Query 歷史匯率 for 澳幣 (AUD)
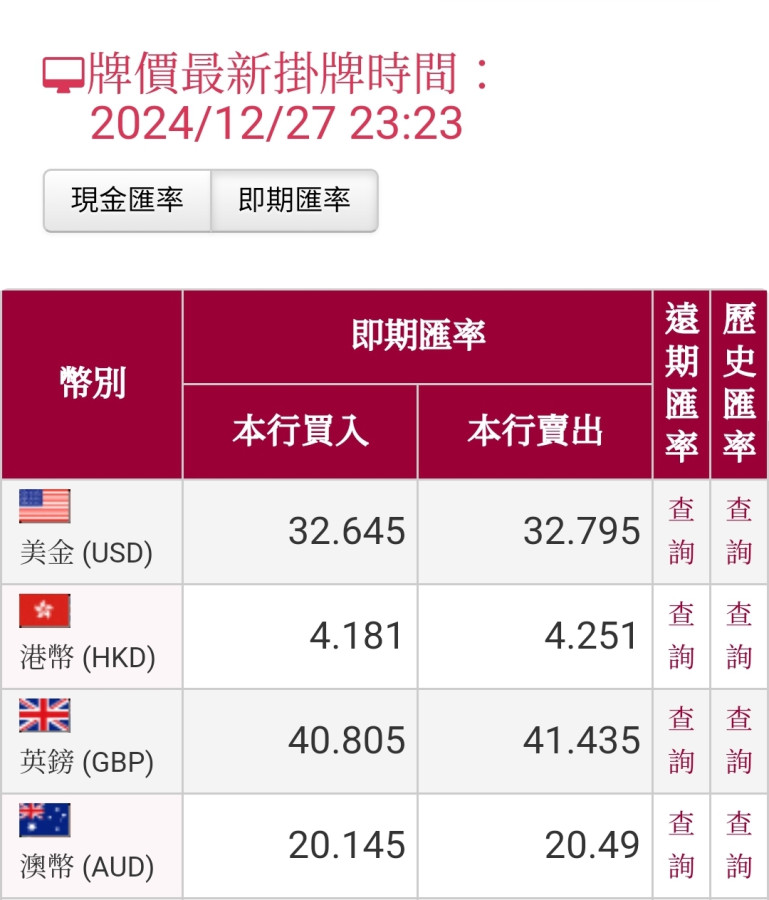 [739, 845]
